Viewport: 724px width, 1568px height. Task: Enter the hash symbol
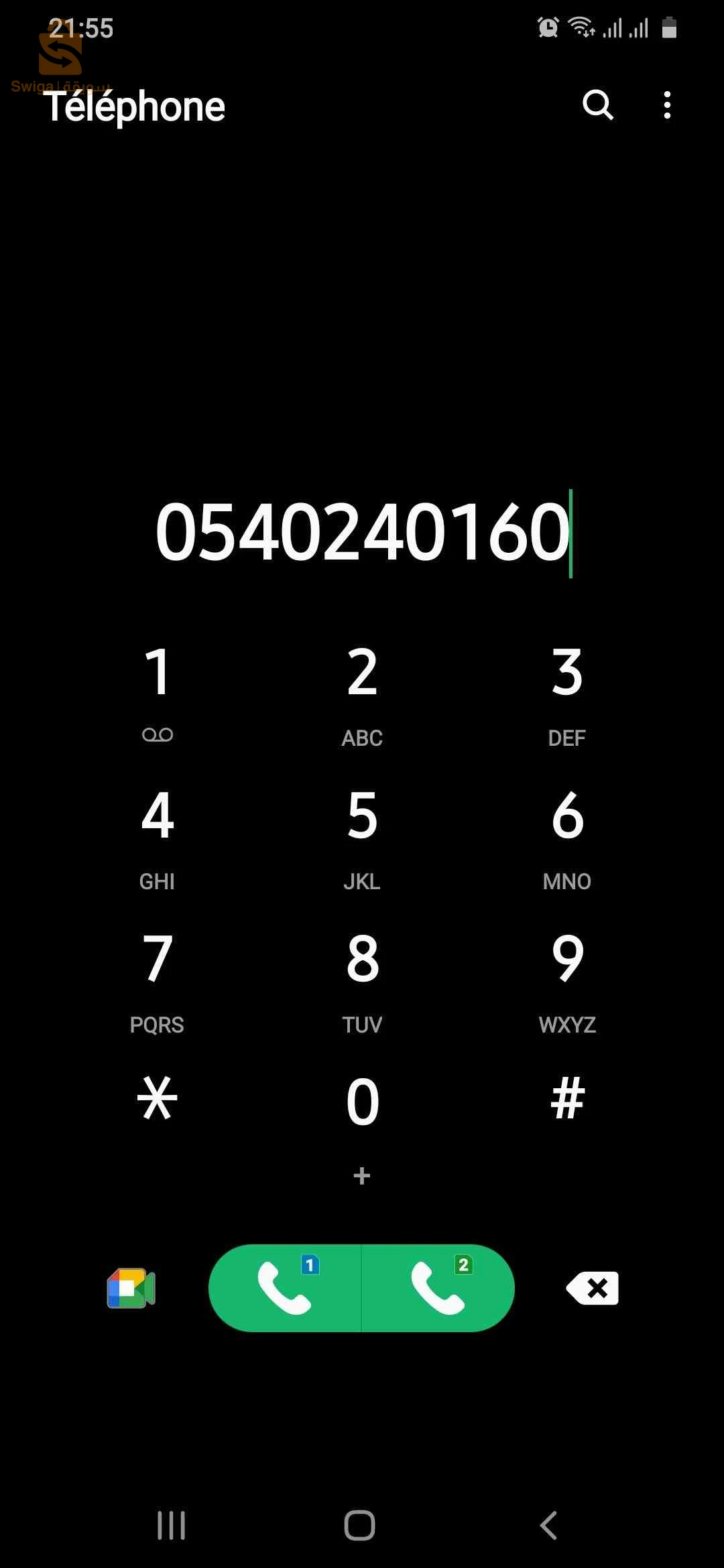point(567,1099)
